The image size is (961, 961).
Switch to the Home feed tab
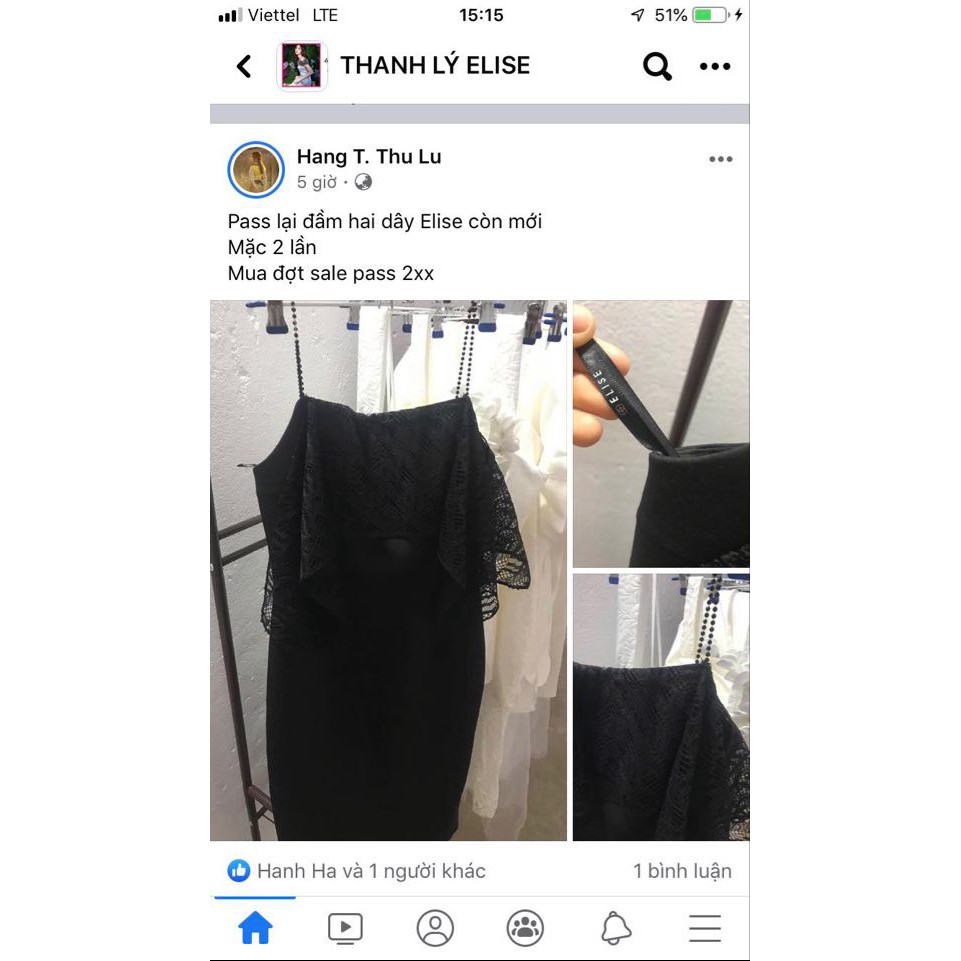255,928
